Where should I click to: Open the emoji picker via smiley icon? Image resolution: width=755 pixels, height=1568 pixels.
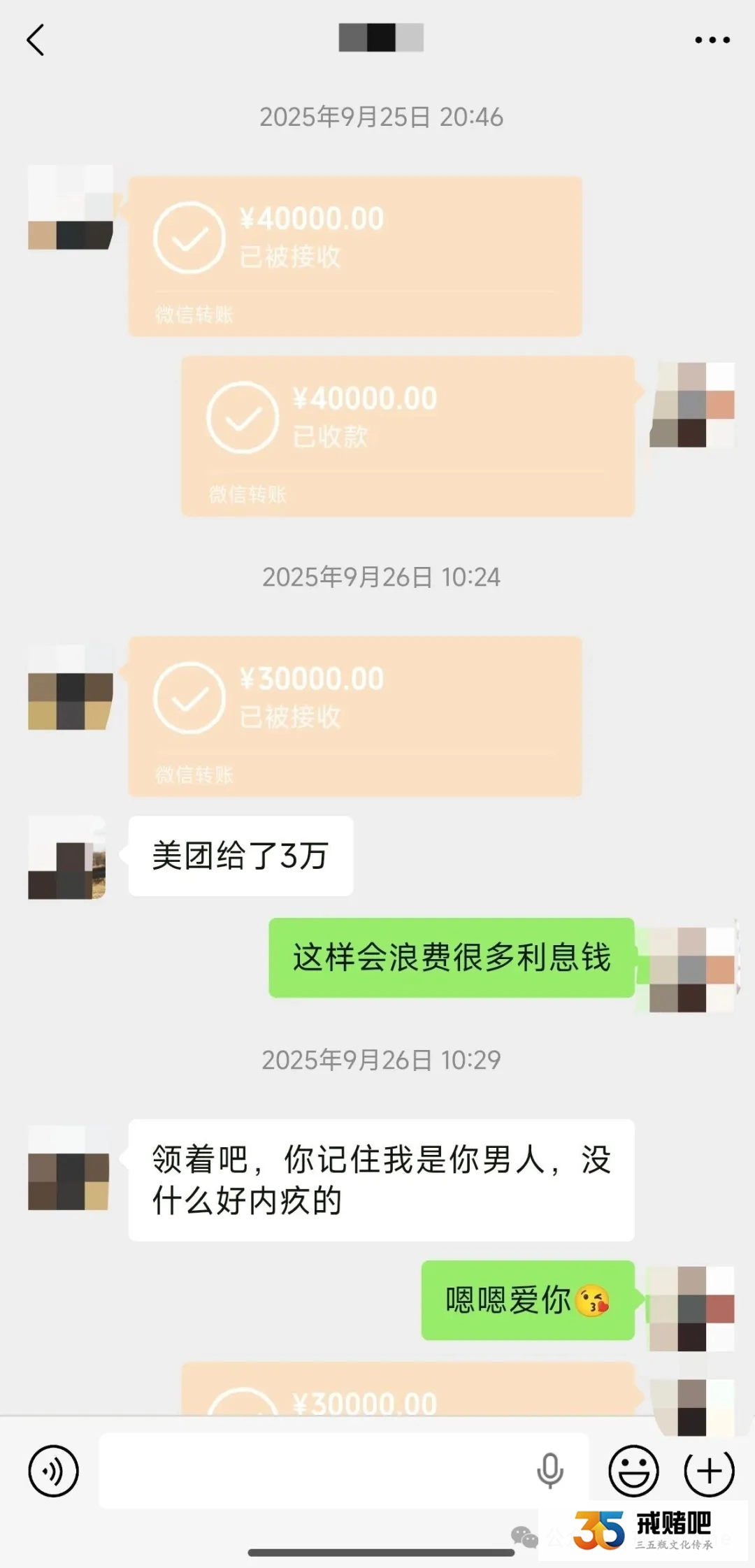(x=635, y=1471)
